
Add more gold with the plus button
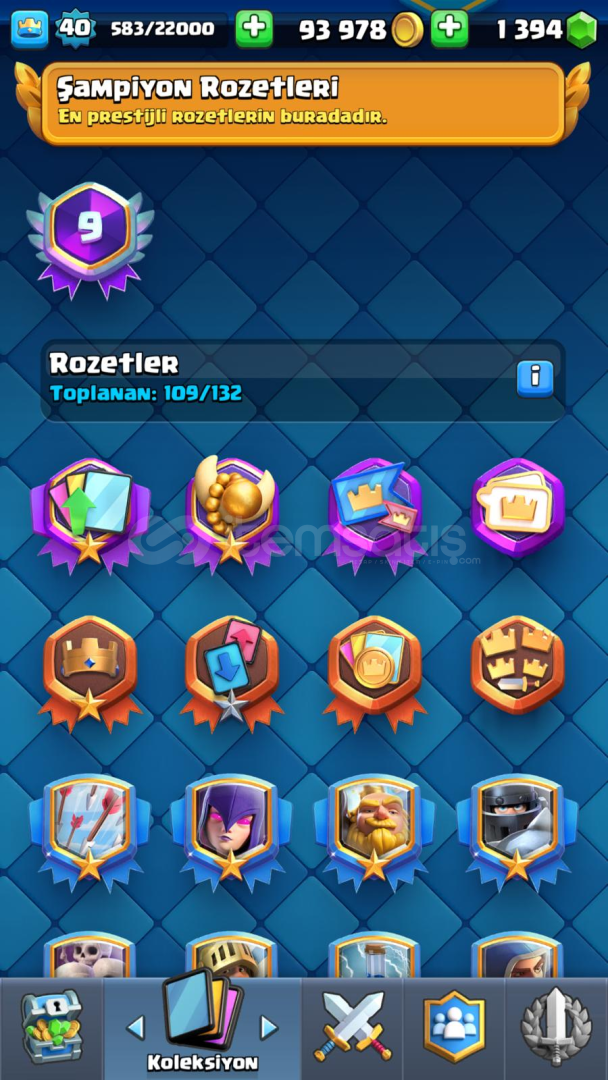tap(450, 29)
